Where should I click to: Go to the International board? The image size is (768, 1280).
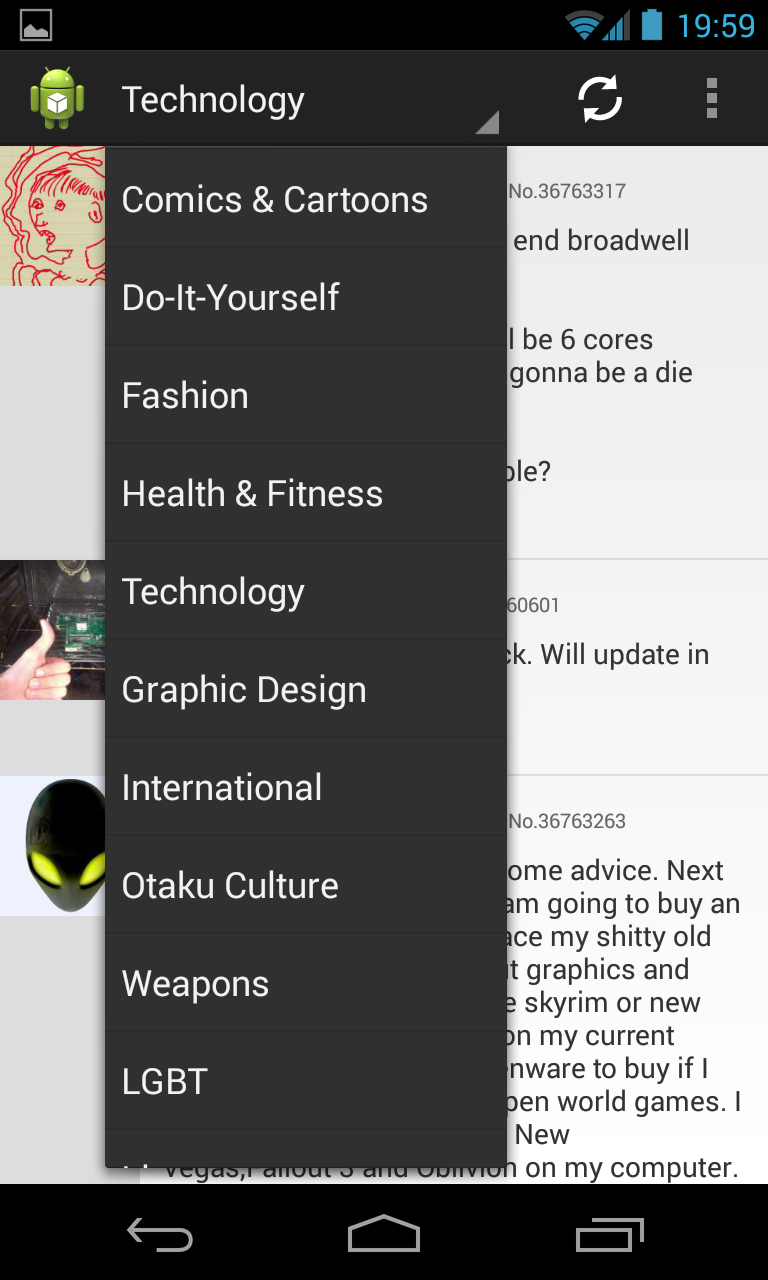[305, 787]
